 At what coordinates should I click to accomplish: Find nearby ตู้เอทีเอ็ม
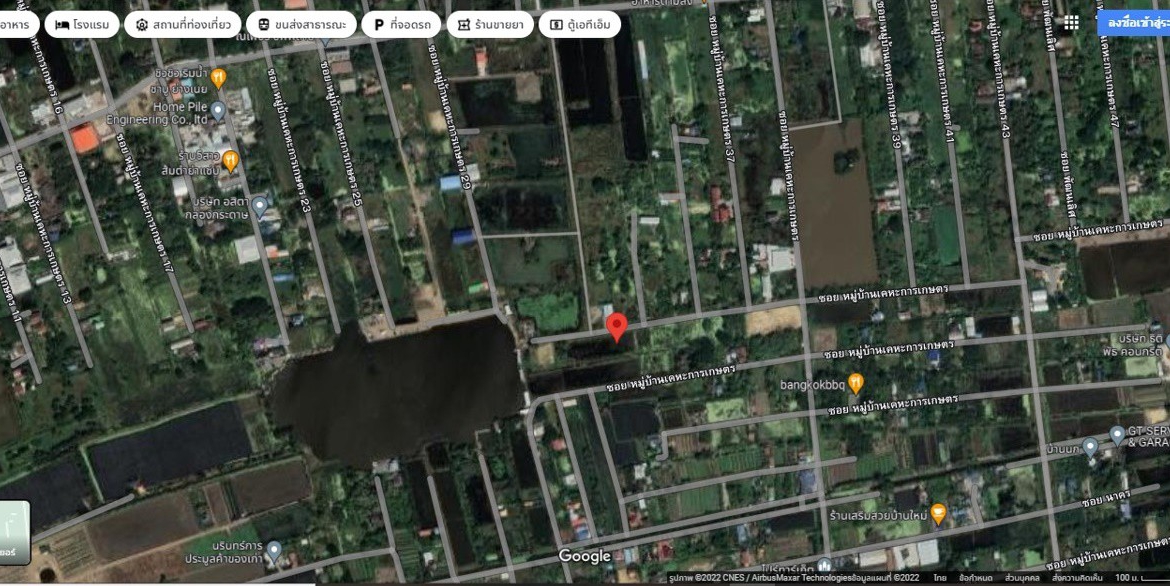click(x=579, y=24)
